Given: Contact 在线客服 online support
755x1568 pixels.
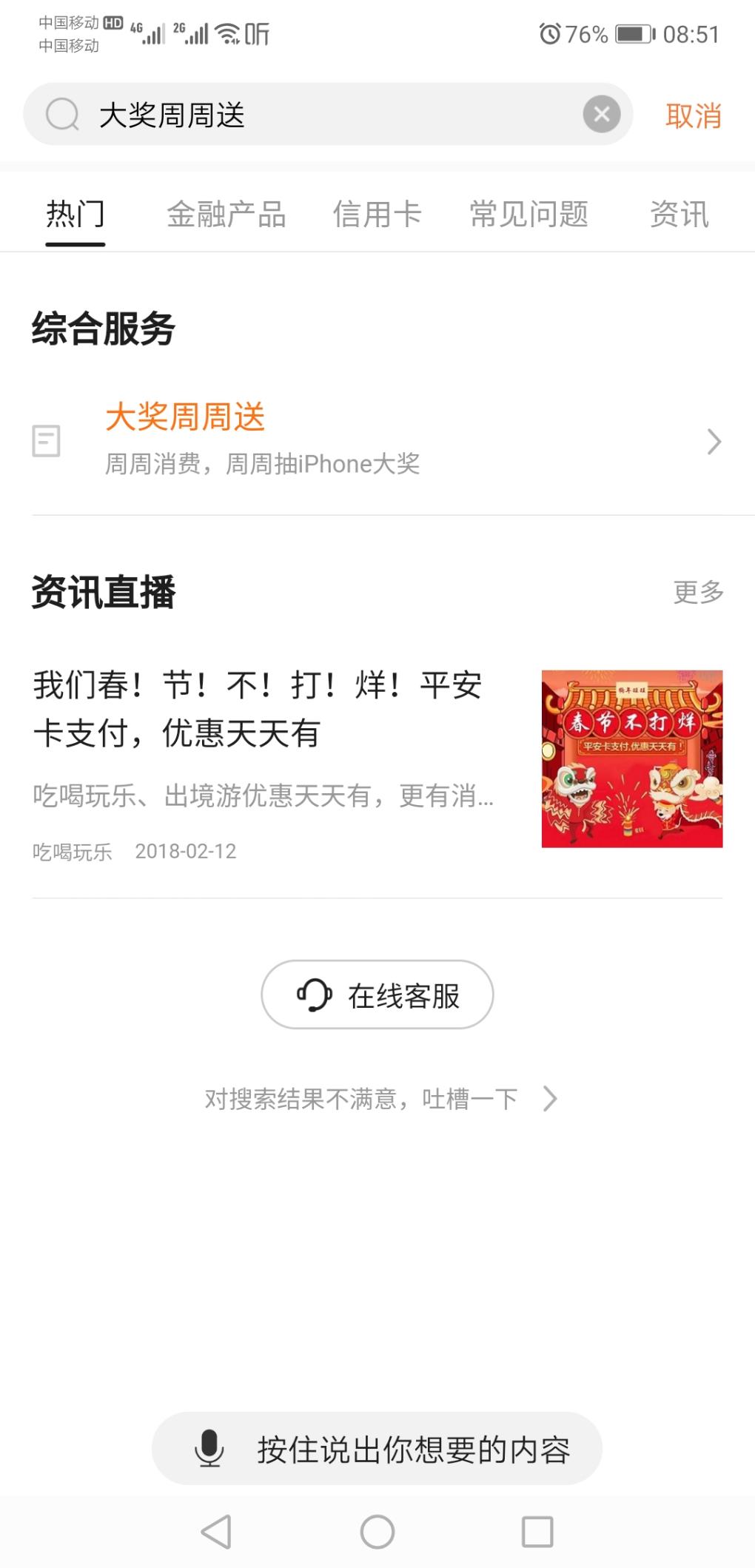Looking at the screenshot, I should point(377,995).
